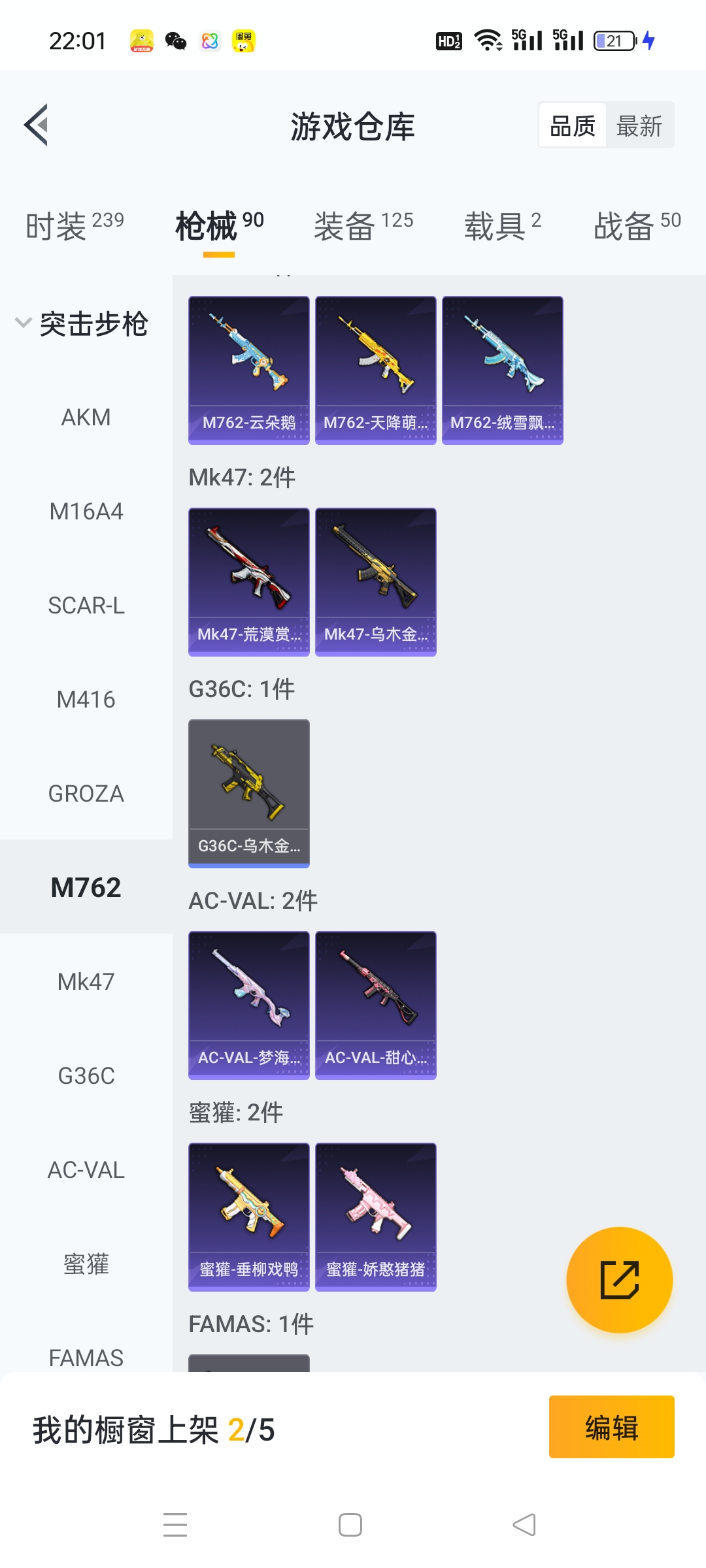Screen dimensions: 706x1568
Task: Select GROZA in the weapon list
Action: 86,794
